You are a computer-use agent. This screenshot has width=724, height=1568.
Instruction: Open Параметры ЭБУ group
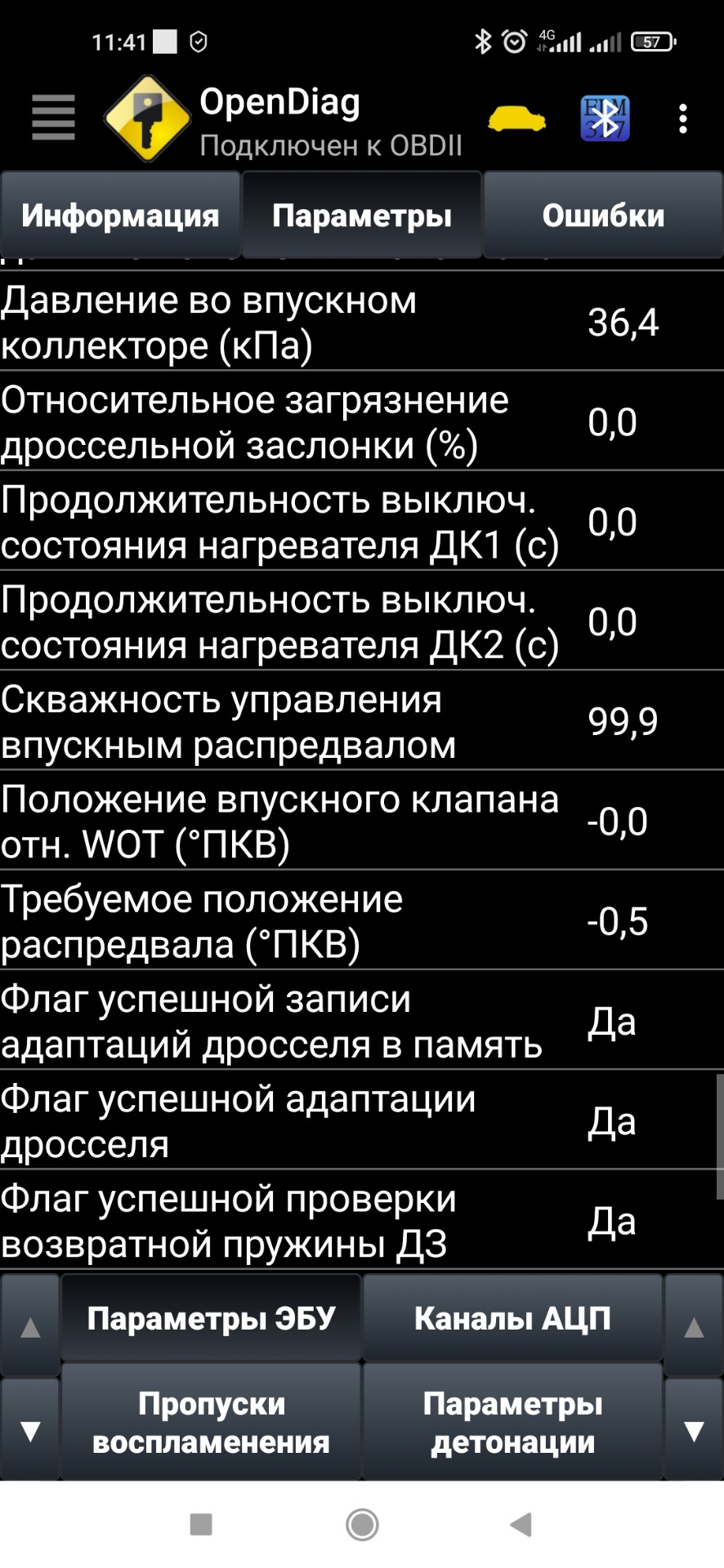point(211,1319)
